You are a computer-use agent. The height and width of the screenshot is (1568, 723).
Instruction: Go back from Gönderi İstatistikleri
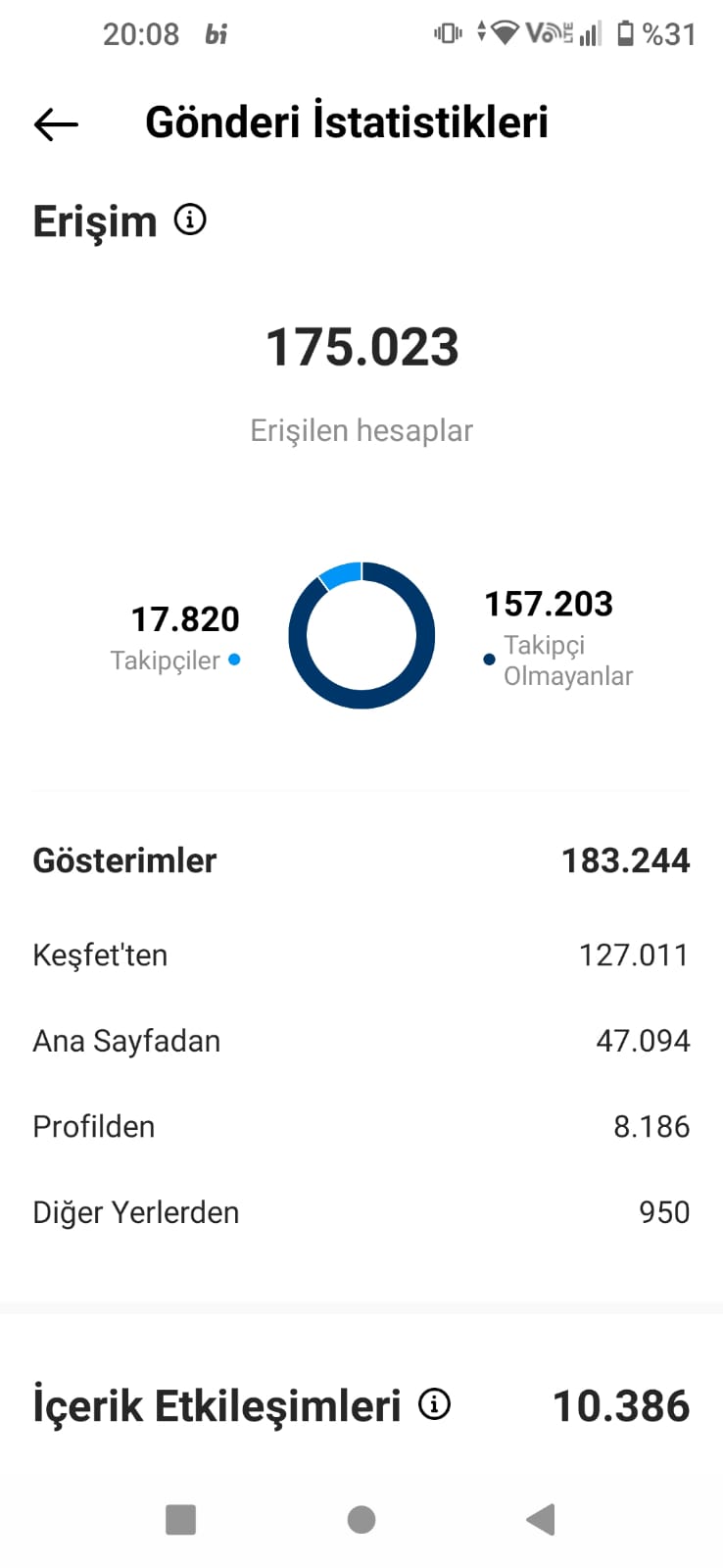point(56,124)
